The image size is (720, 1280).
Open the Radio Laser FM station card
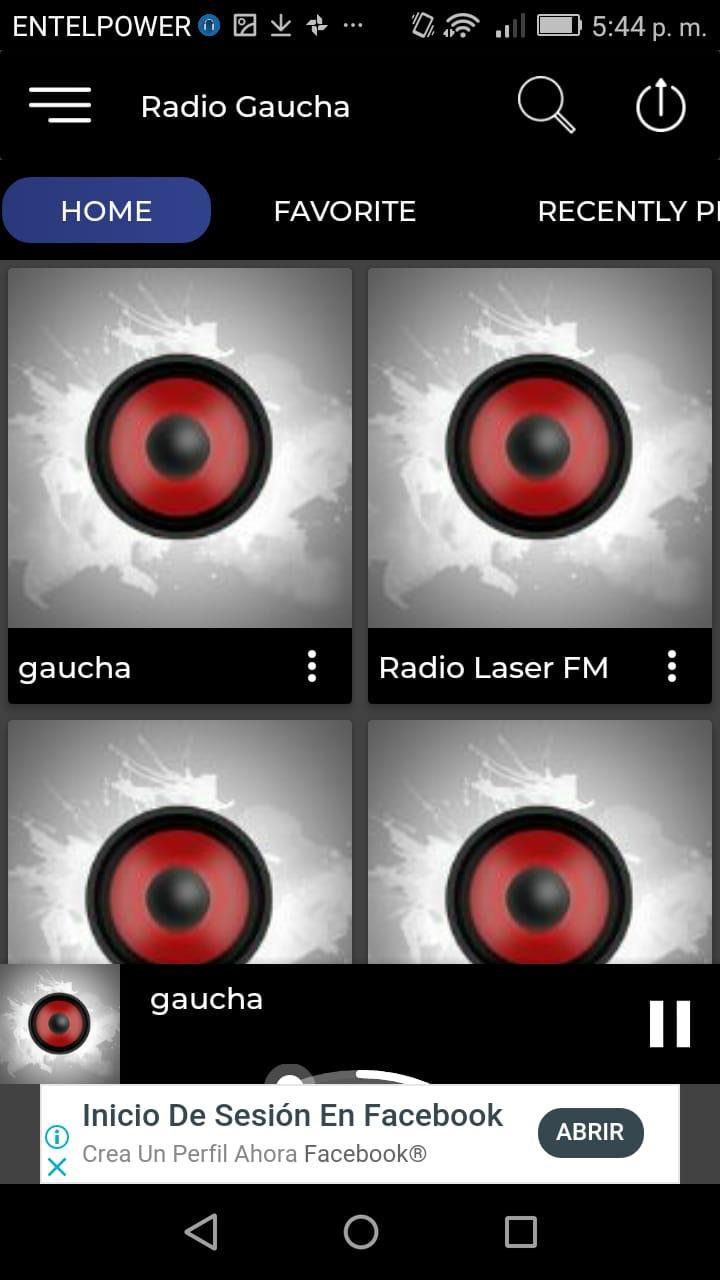click(x=540, y=448)
